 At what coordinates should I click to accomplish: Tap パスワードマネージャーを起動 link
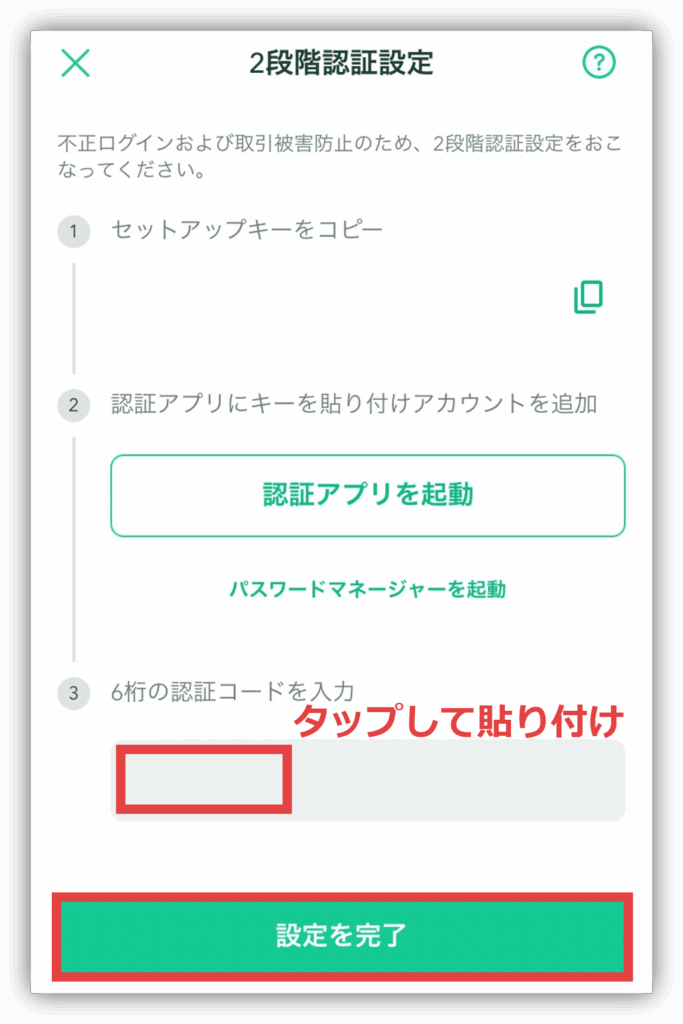pyautogui.click(x=367, y=589)
